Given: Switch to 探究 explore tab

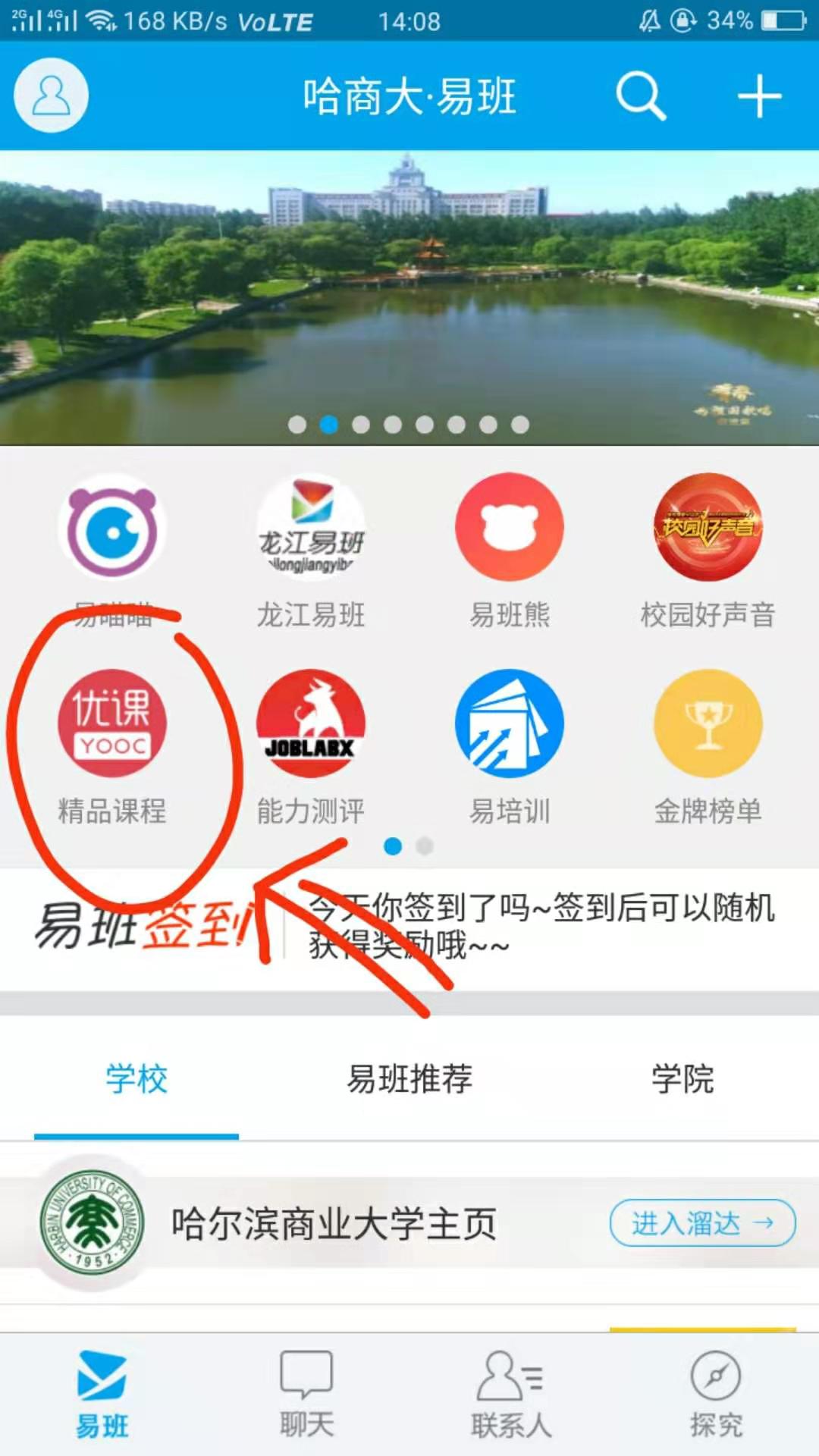Looking at the screenshot, I should (x=716, y=1393).
